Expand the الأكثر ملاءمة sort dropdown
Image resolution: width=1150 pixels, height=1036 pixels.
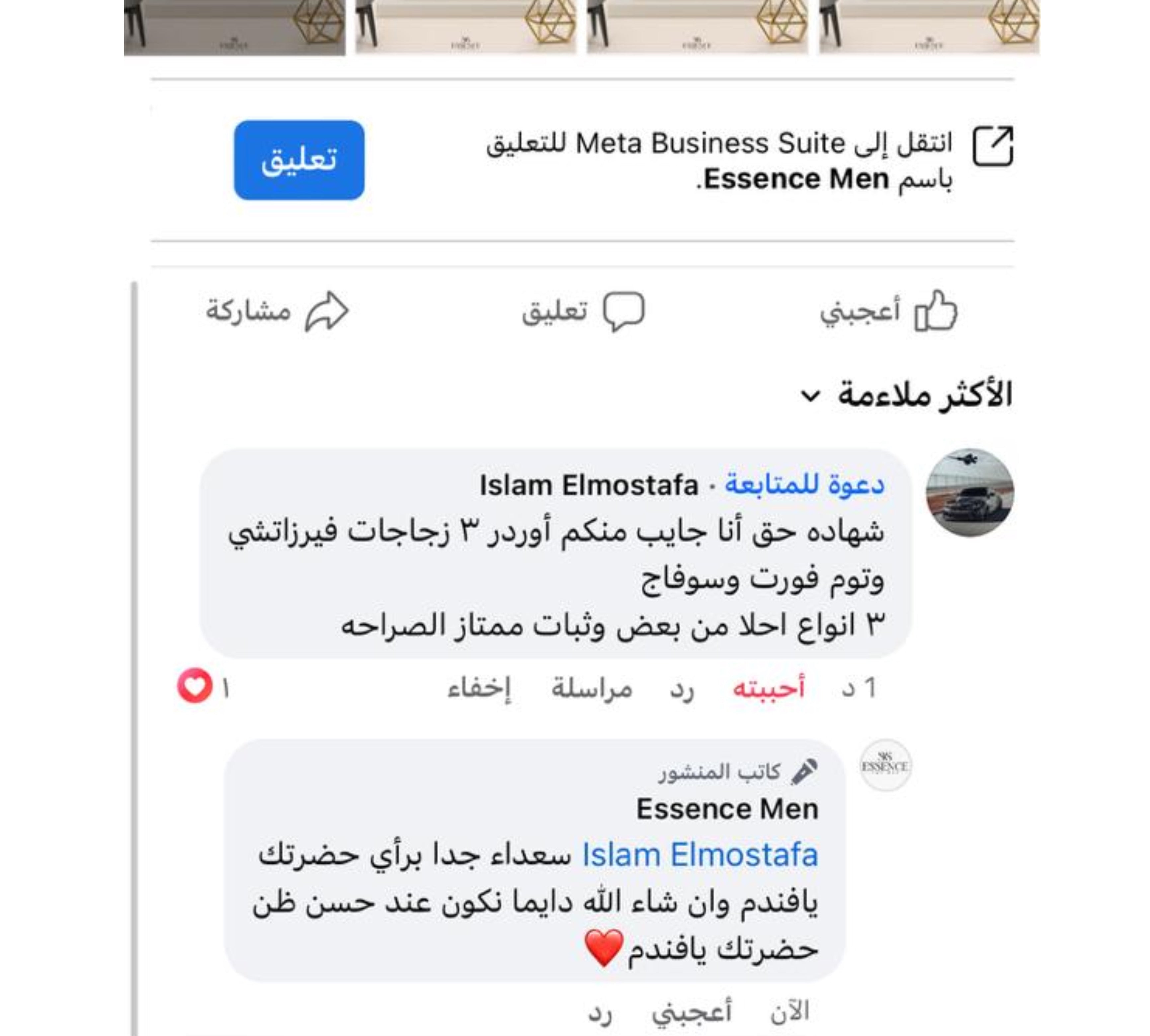tap(906, 394)
